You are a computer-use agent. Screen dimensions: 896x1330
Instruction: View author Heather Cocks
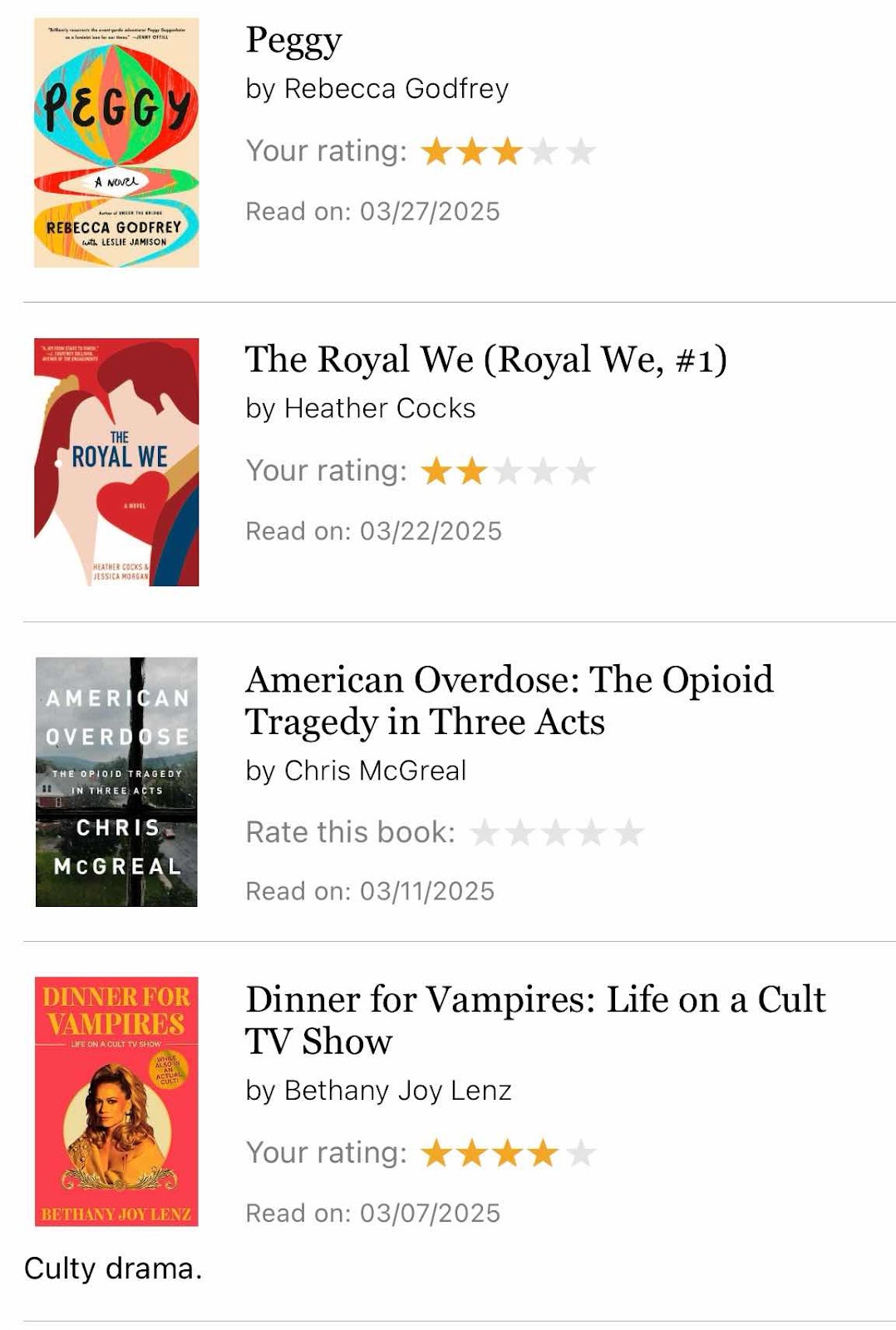(379, 408)
